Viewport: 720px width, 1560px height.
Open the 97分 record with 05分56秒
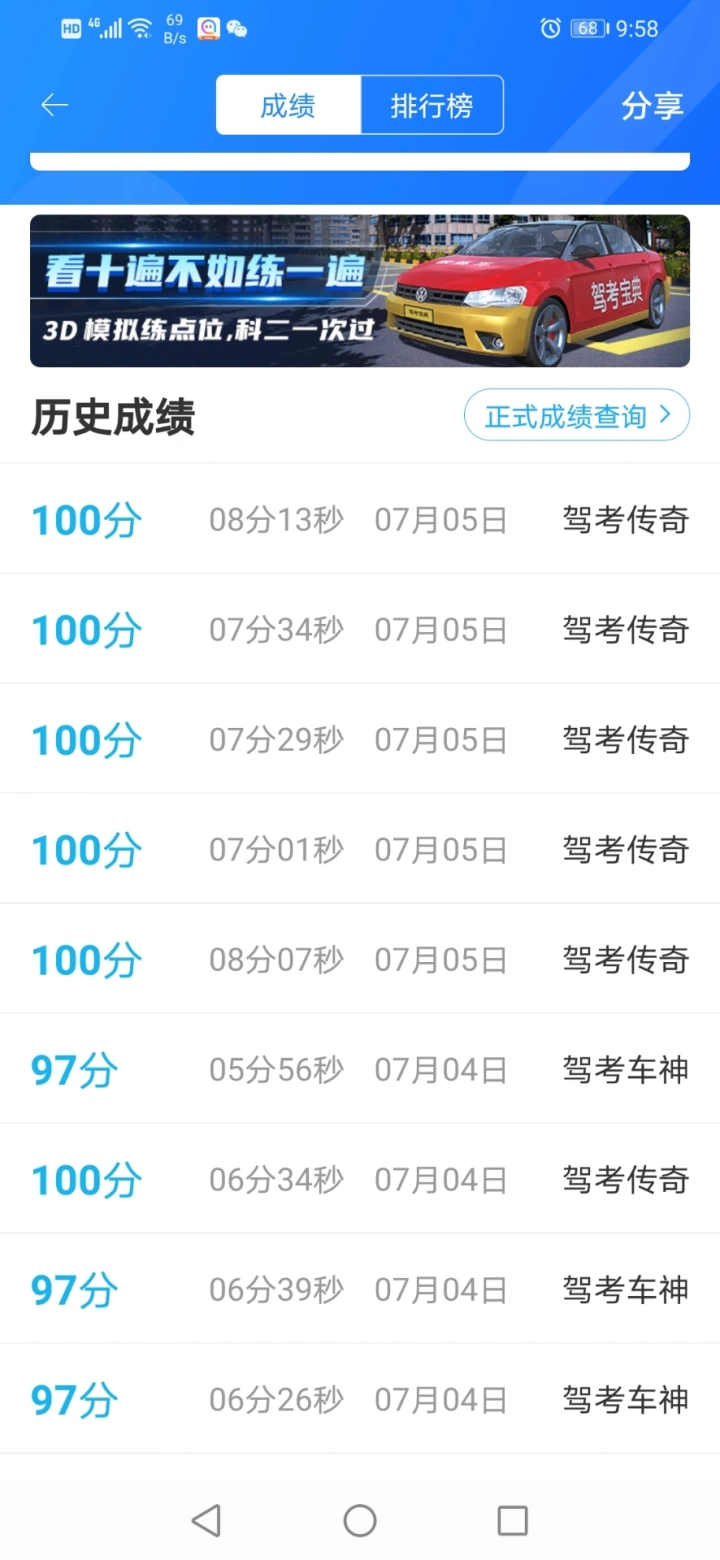coord(360,1069)
